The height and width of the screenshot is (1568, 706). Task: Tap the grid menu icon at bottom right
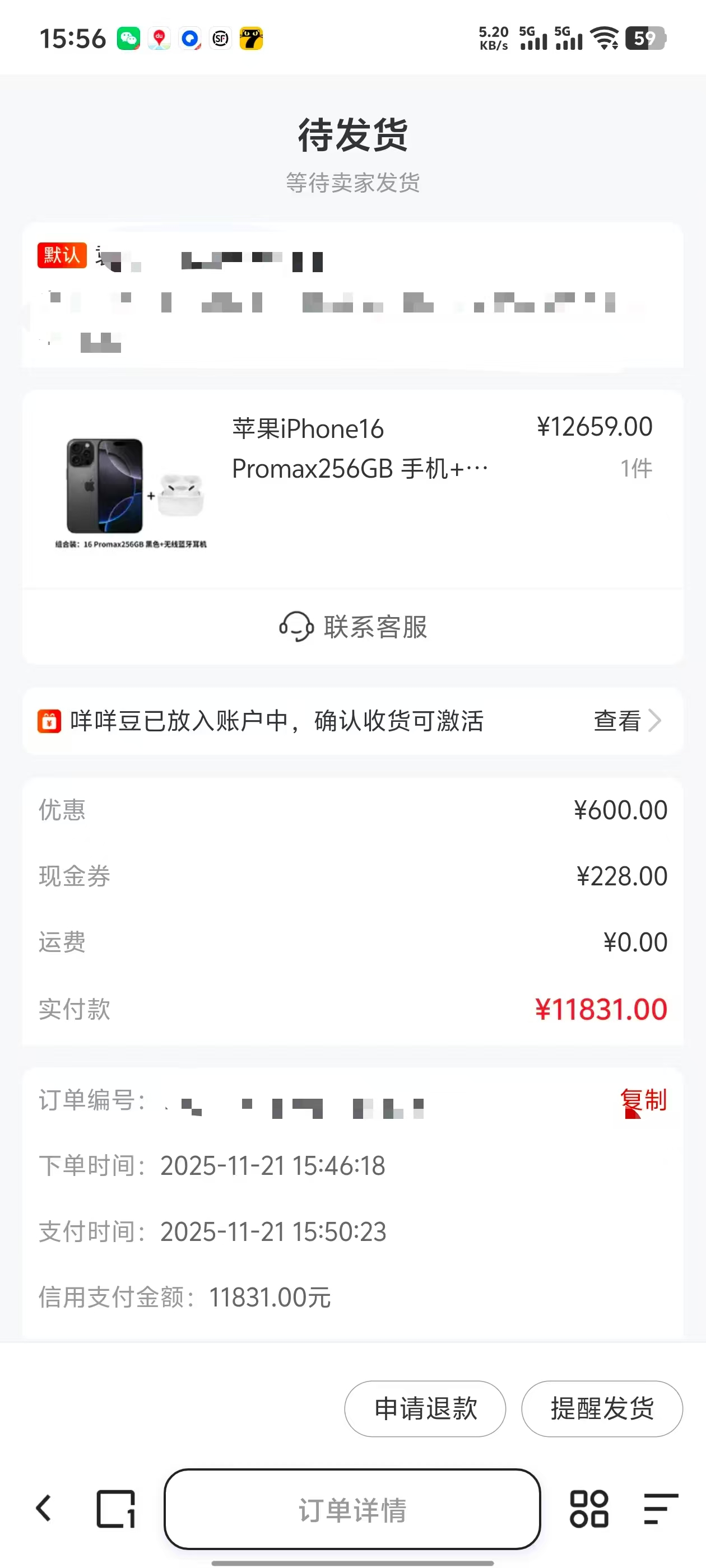point(588,1509)
